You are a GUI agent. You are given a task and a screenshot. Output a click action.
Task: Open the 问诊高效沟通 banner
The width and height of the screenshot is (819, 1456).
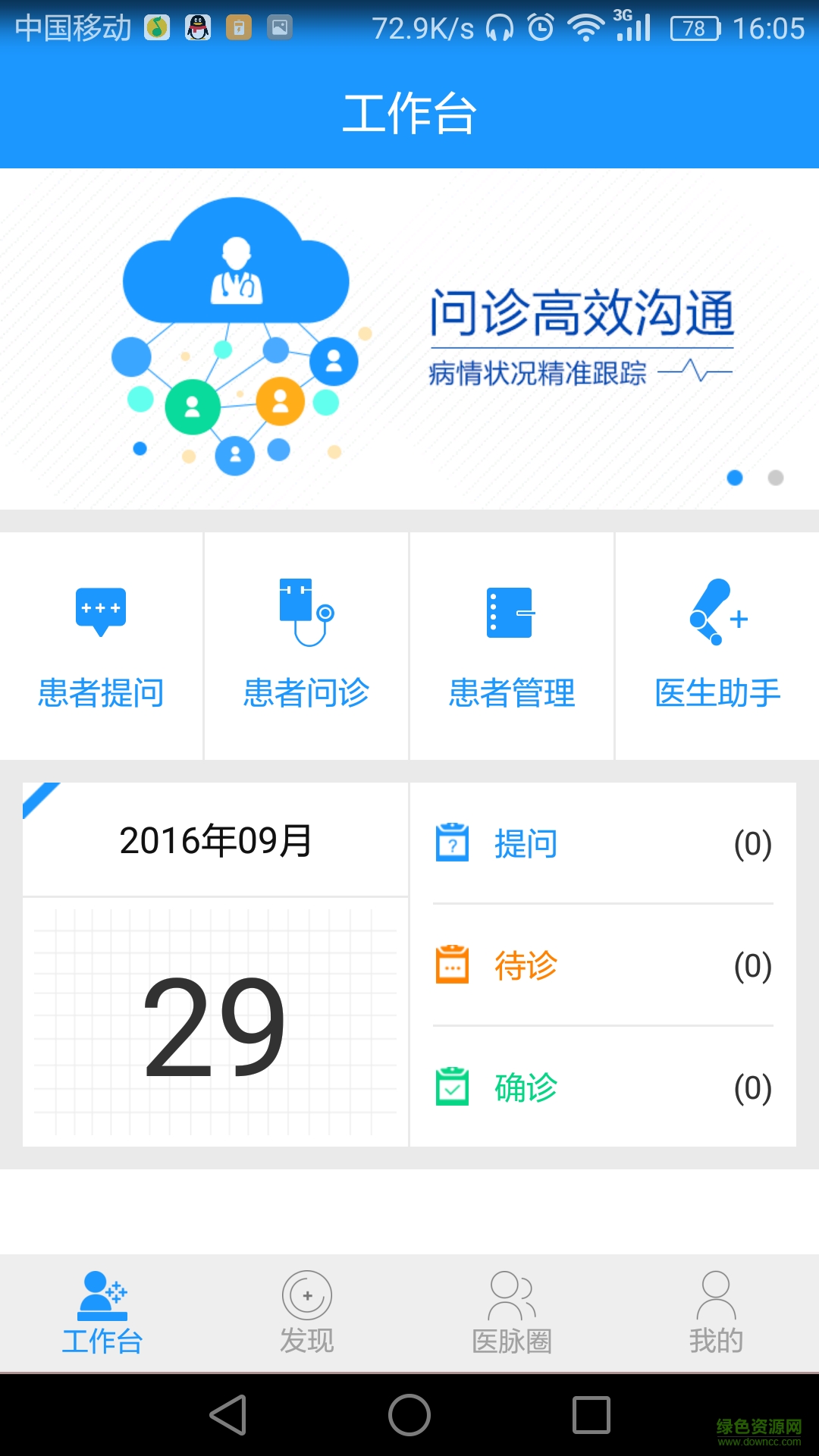coord(409,338)
